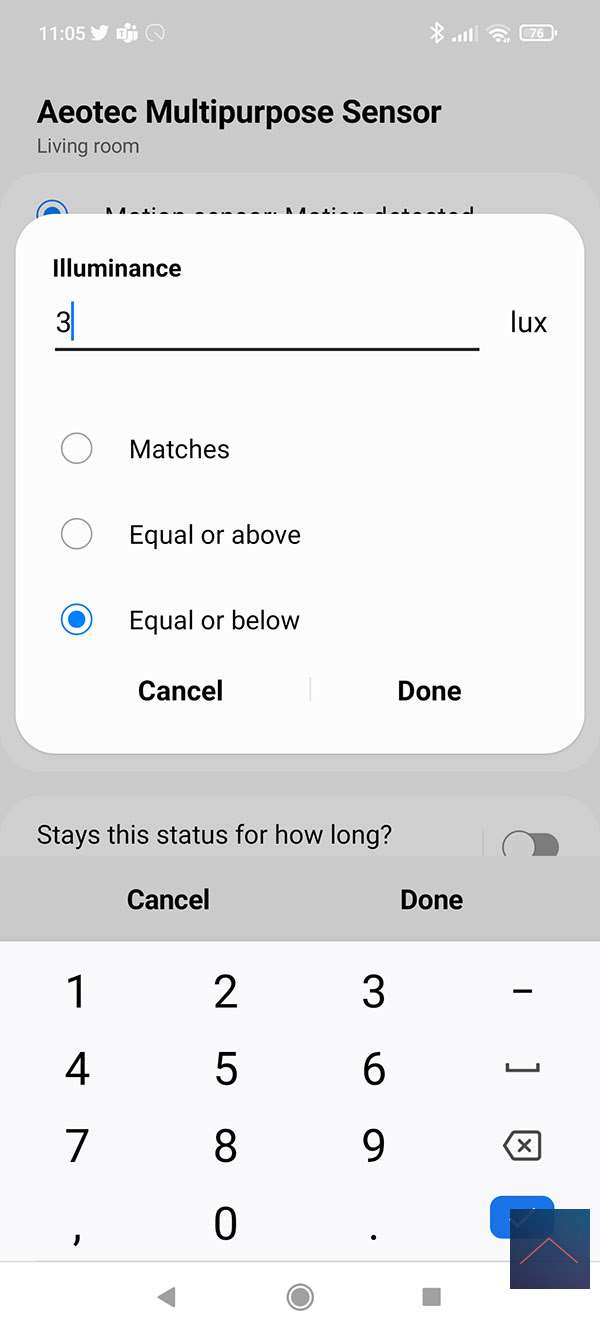Enter digit 0 on the keypad

coord(226,1223)
